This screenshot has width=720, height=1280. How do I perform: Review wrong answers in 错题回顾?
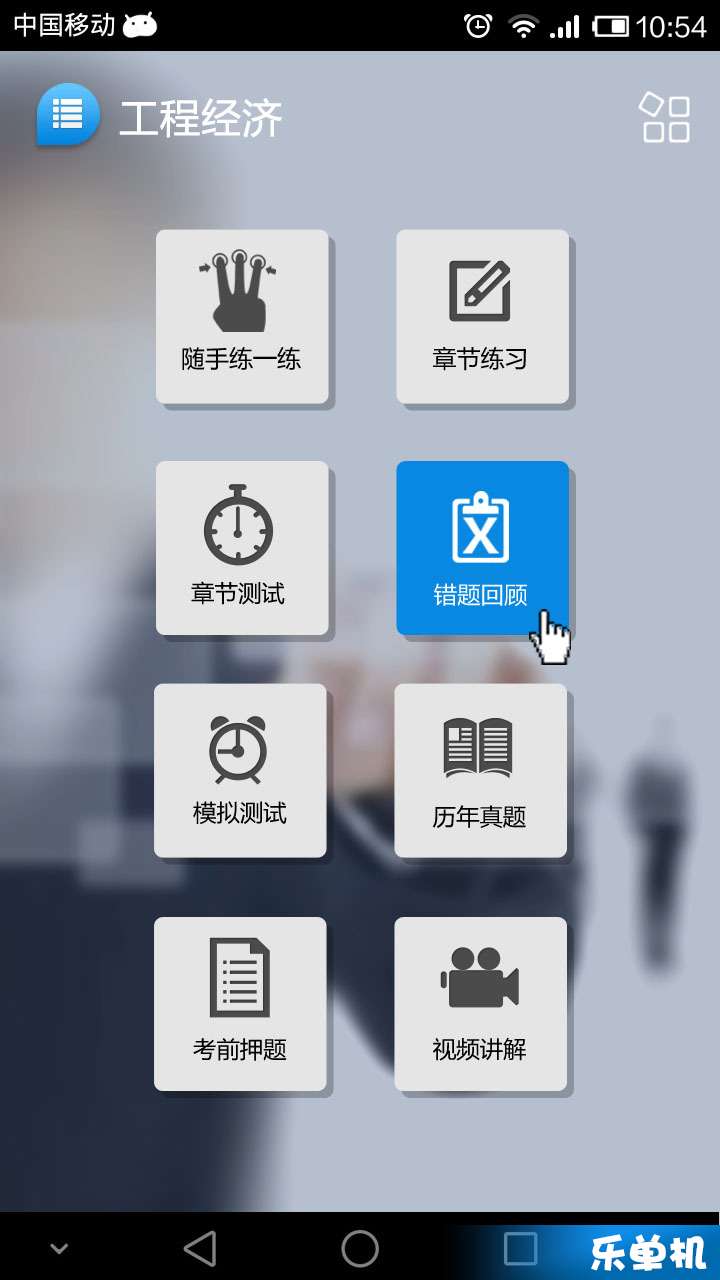[x=482, y=548]
